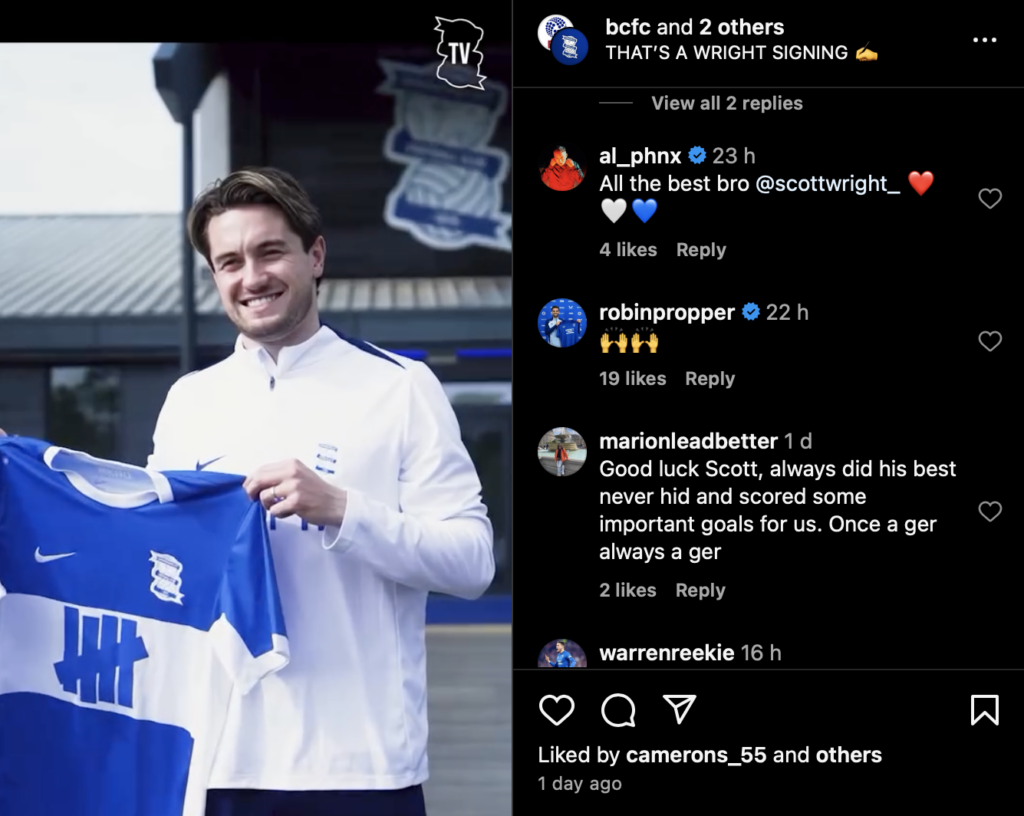Screen dimensions: 1024x816
Task: Share the post via paper plane icon
Action: [x=680, y=710]
